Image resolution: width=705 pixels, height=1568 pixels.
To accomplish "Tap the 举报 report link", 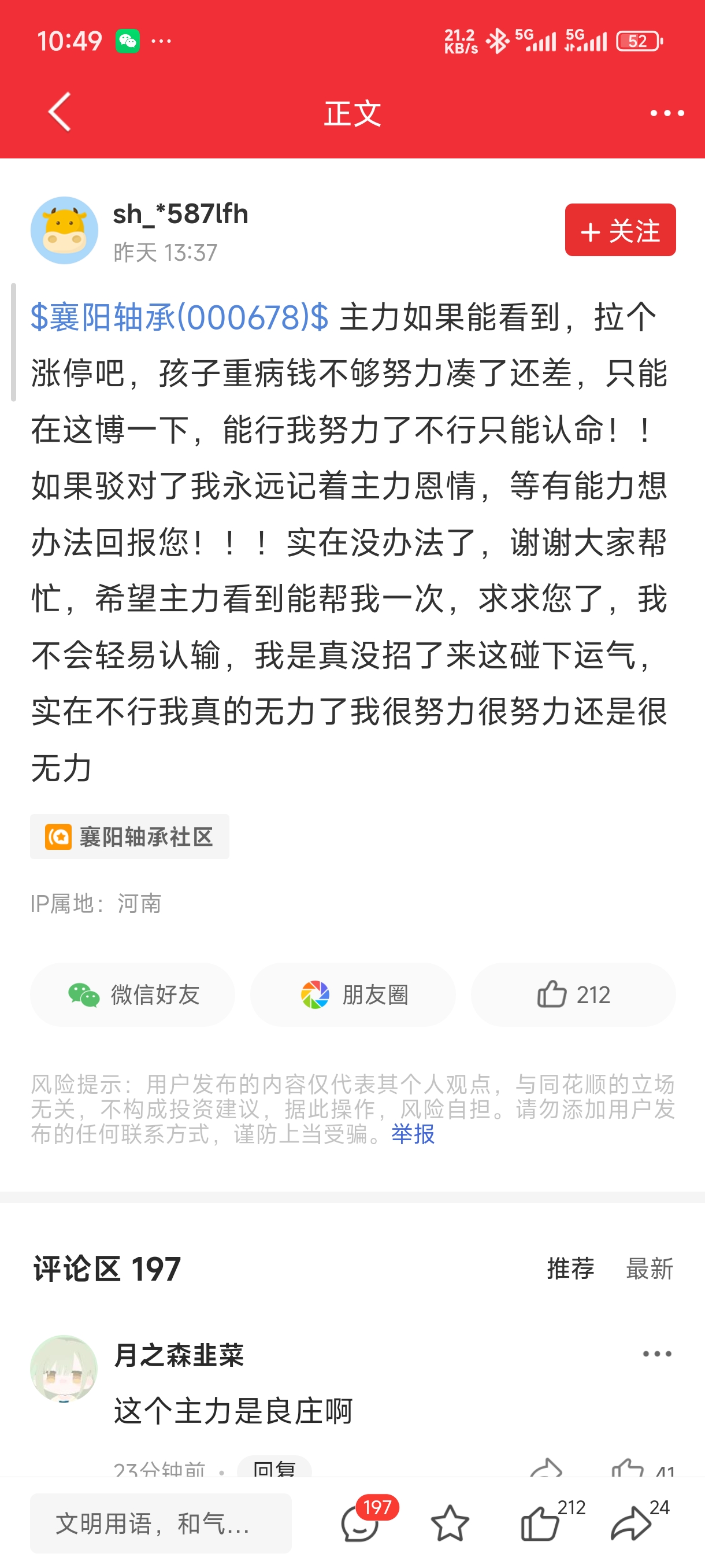I will pos(413,1134).
